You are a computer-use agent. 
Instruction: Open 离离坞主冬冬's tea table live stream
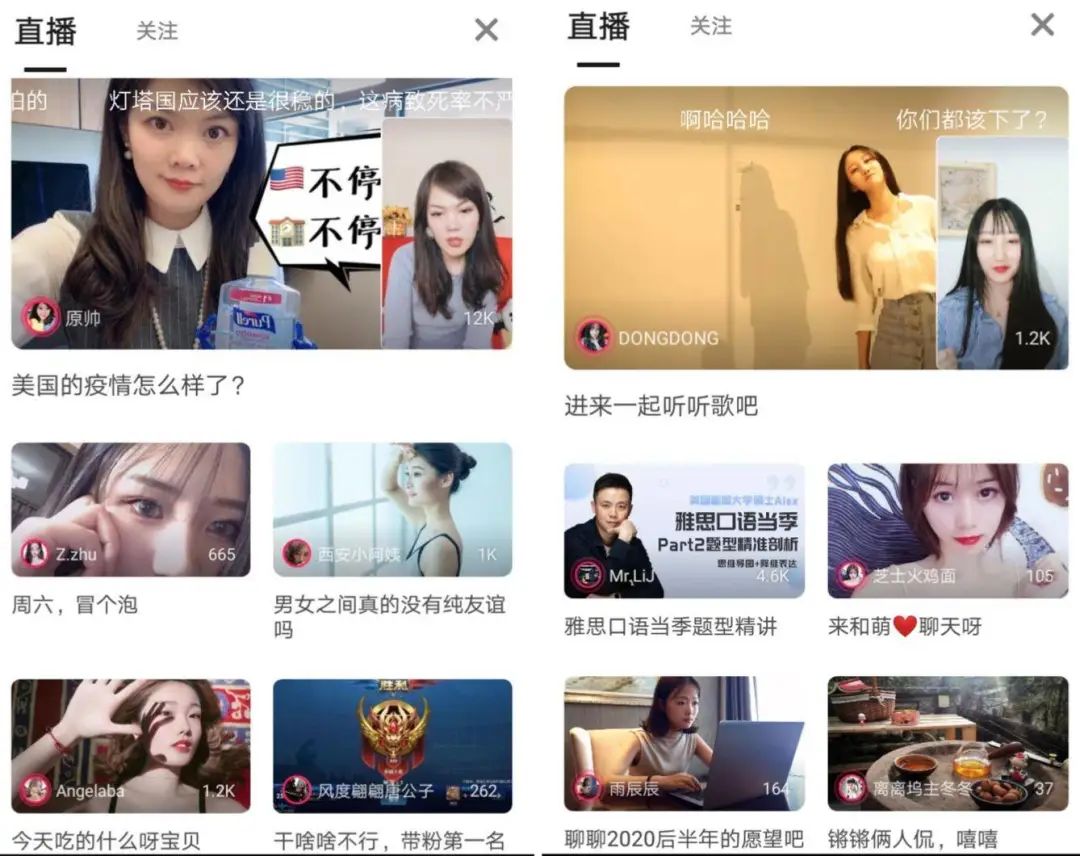pos(948,744)
